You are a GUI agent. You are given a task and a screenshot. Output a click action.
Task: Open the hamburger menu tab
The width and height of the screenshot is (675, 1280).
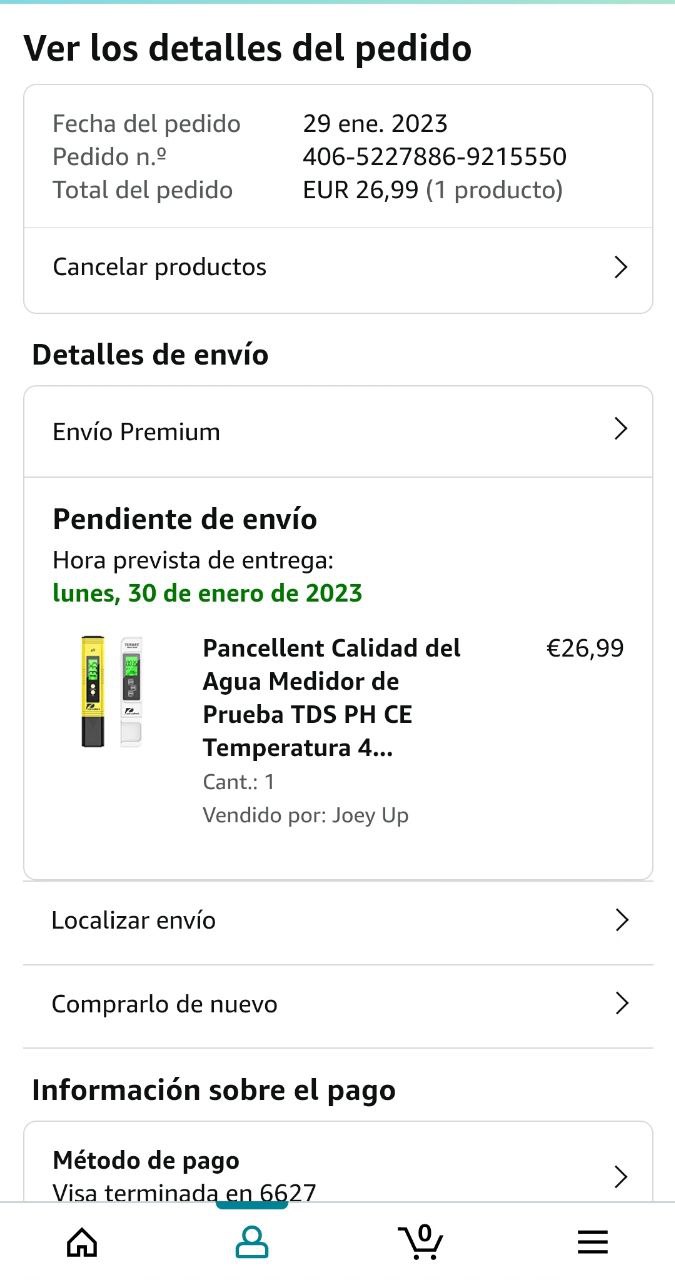(592, 1242)
